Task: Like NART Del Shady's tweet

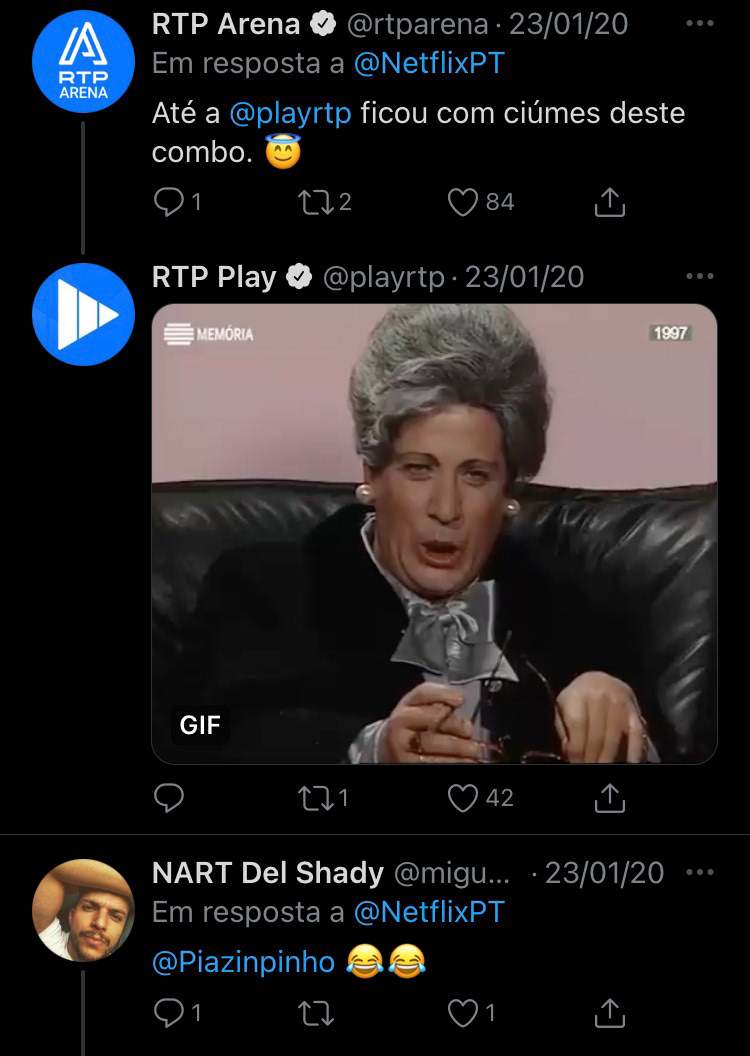Action: tap(462, 1014)
